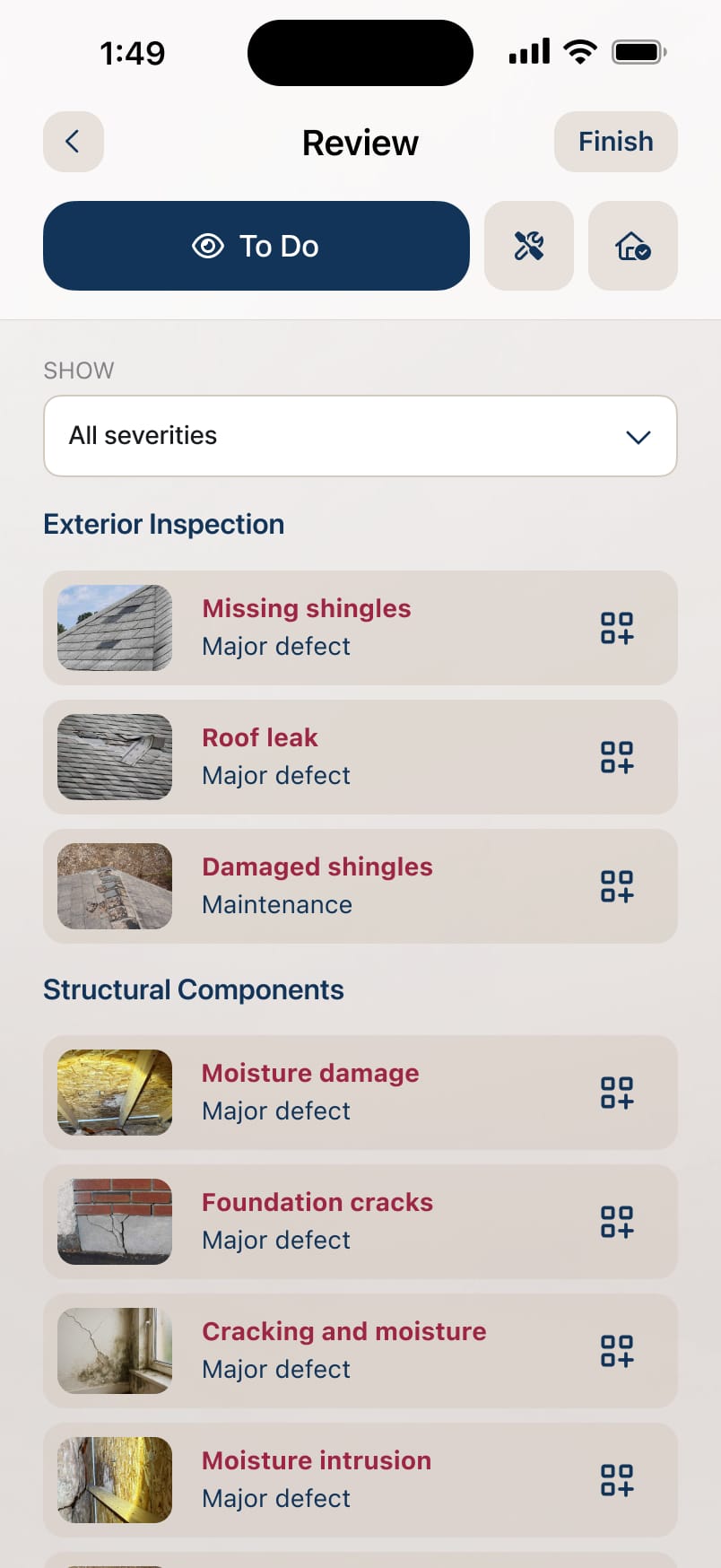
Task: Tap the add icon on Roof leak
Action: click(617, 757)
